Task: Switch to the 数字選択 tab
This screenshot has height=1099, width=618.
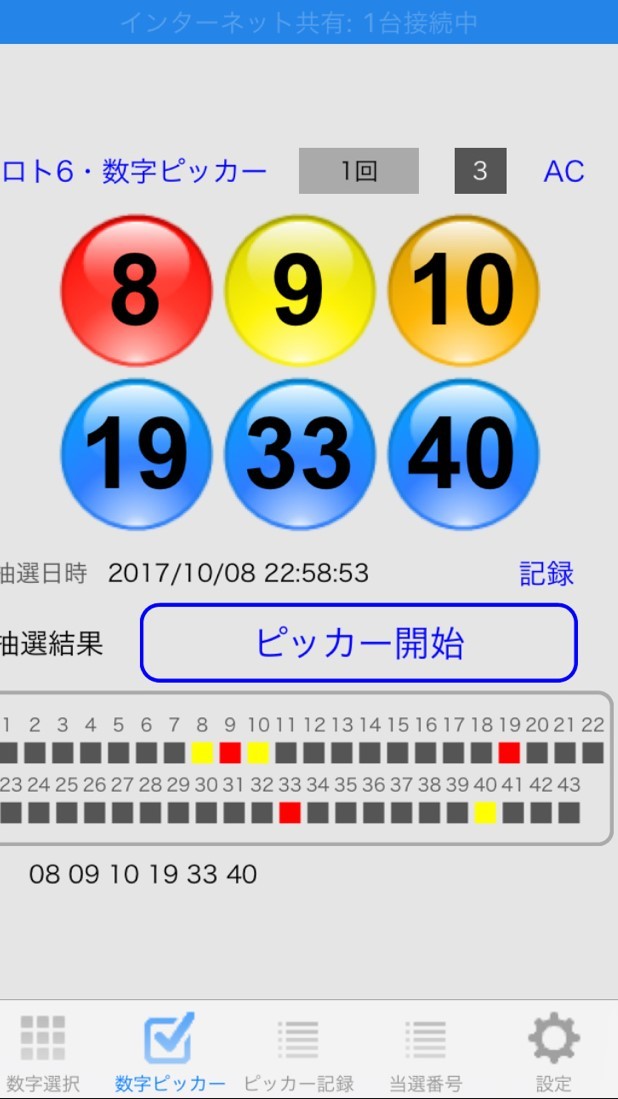Action: (43, 1051)
